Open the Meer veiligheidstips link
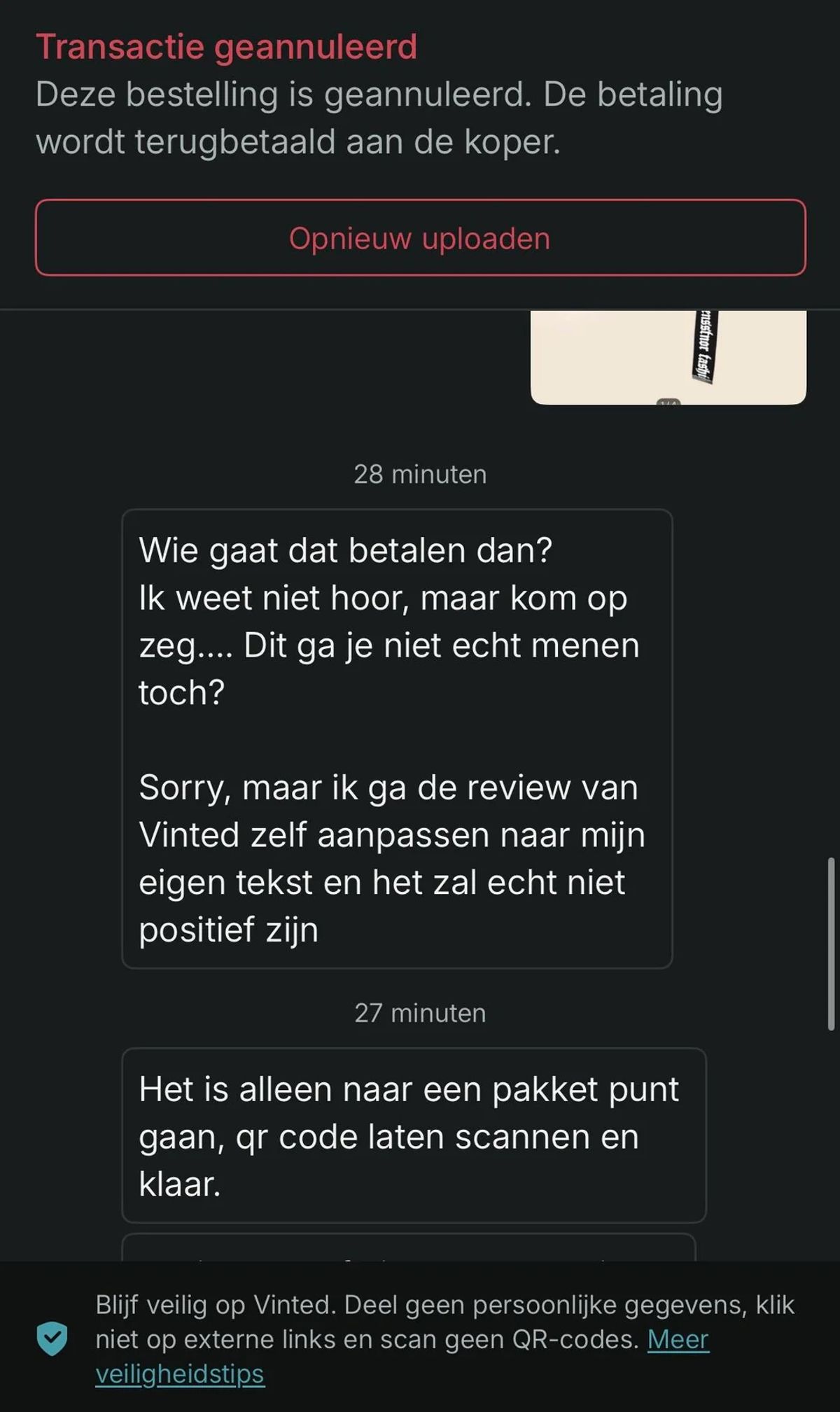The width and height of the screenshot is (840, 1412). point(678,1339)
